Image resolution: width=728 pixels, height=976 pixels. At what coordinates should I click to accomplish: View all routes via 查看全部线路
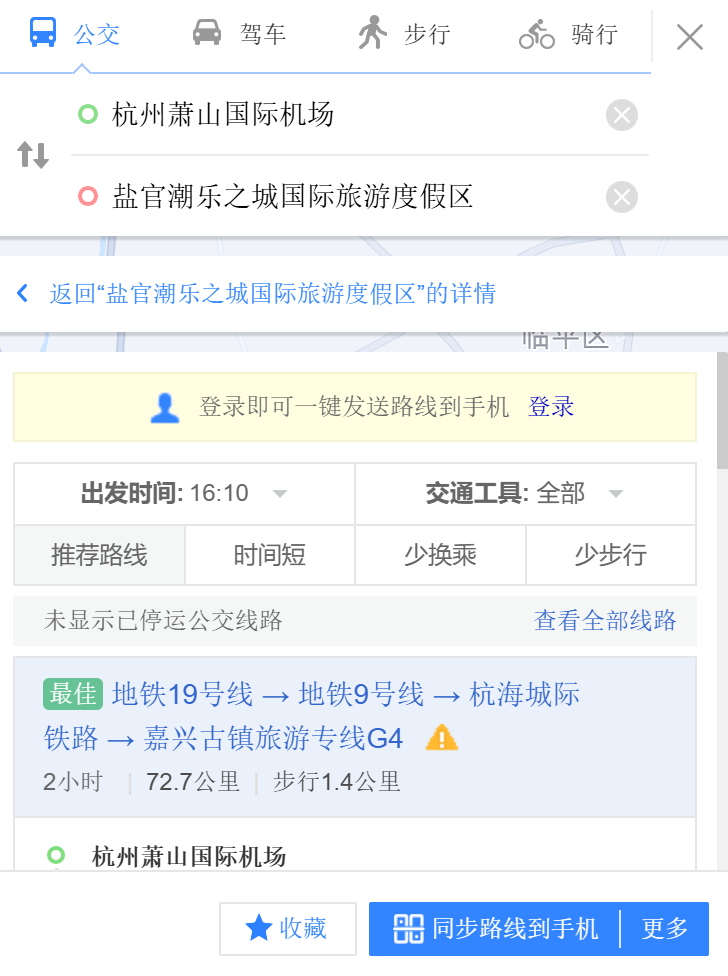(x=605, y=621)
